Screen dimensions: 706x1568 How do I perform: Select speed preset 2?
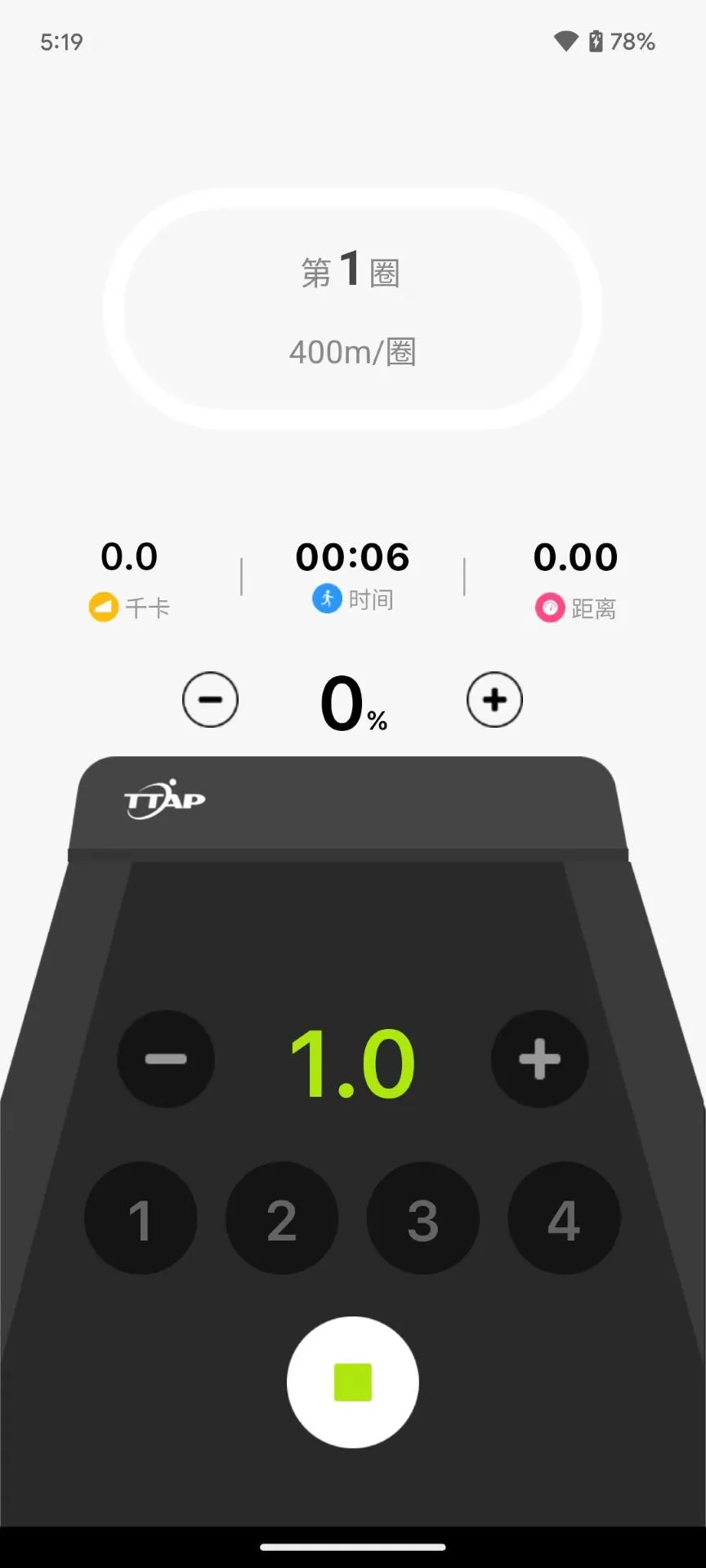pyautogui.click(x=282, y=1218)
